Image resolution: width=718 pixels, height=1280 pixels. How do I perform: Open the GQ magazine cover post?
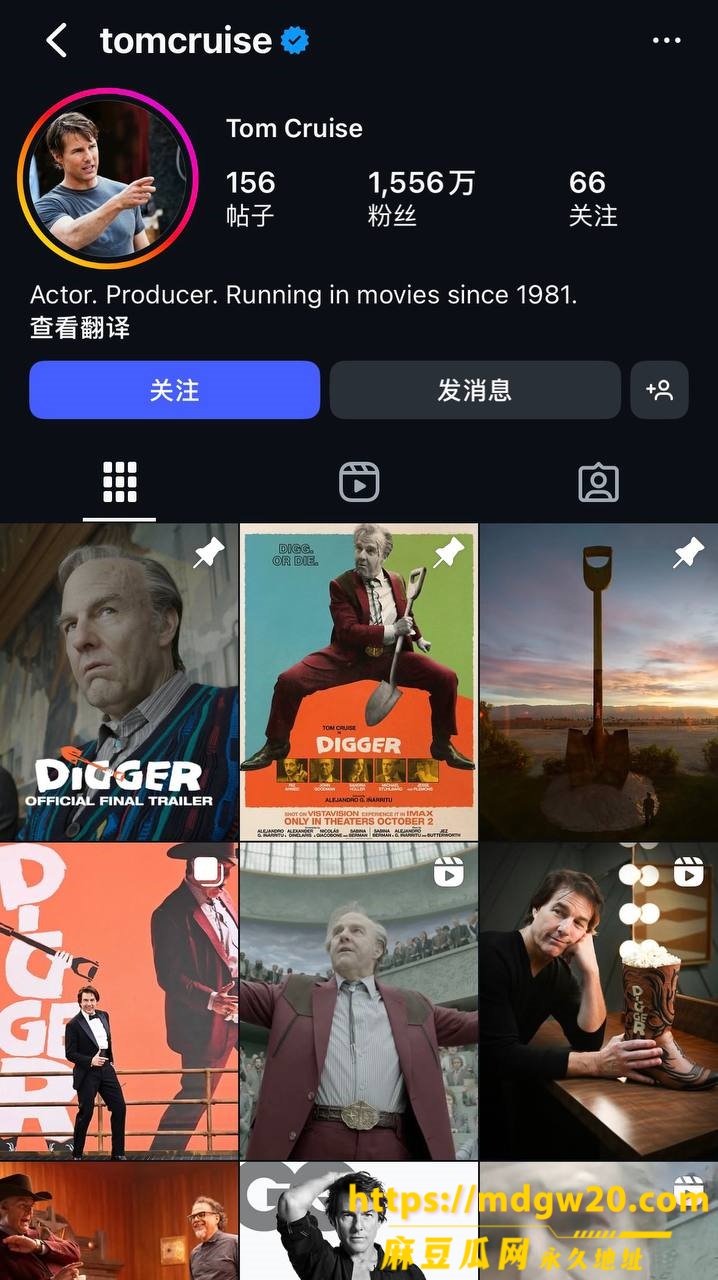point(359,1221)
